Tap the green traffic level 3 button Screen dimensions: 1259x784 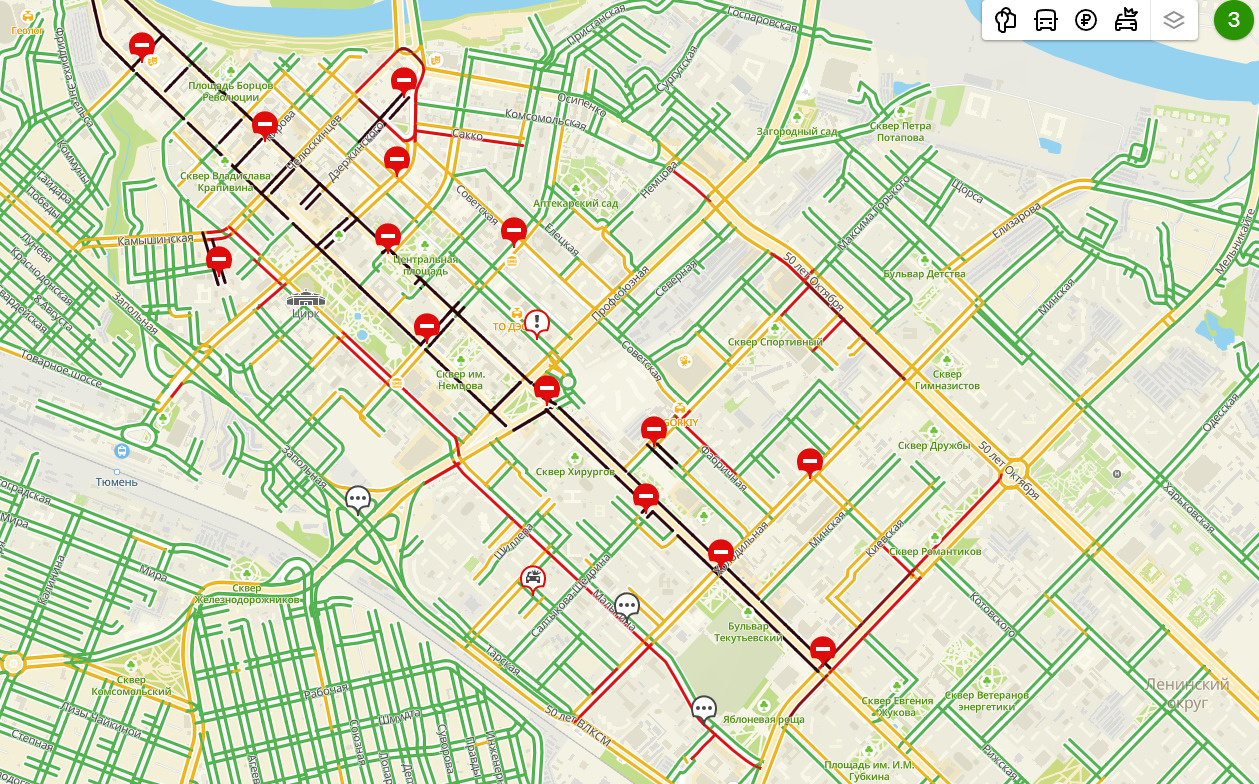pyautogui.click(x=1233, y=20)
